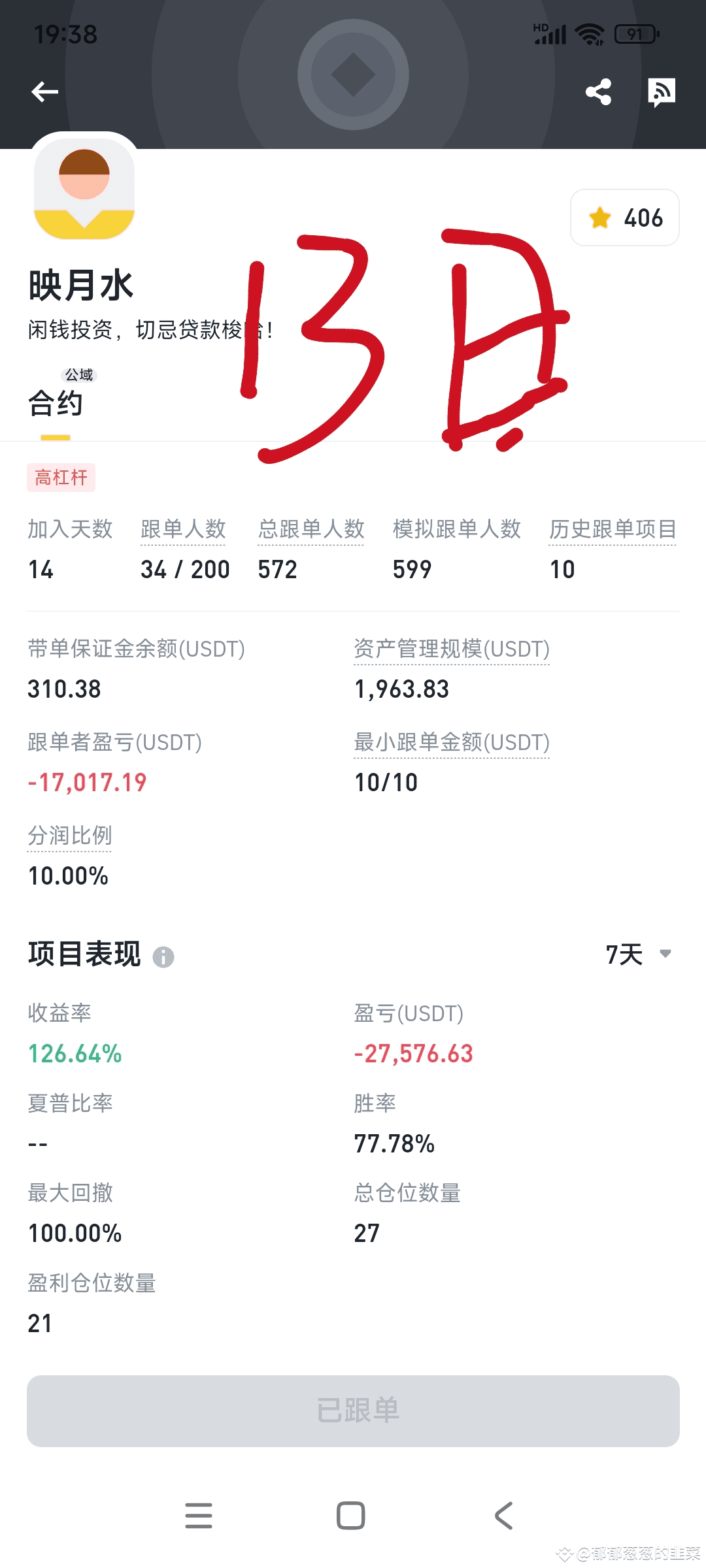Show explanation for 总跟单人数
The image size is (706, 1568).
click(311, 529)
